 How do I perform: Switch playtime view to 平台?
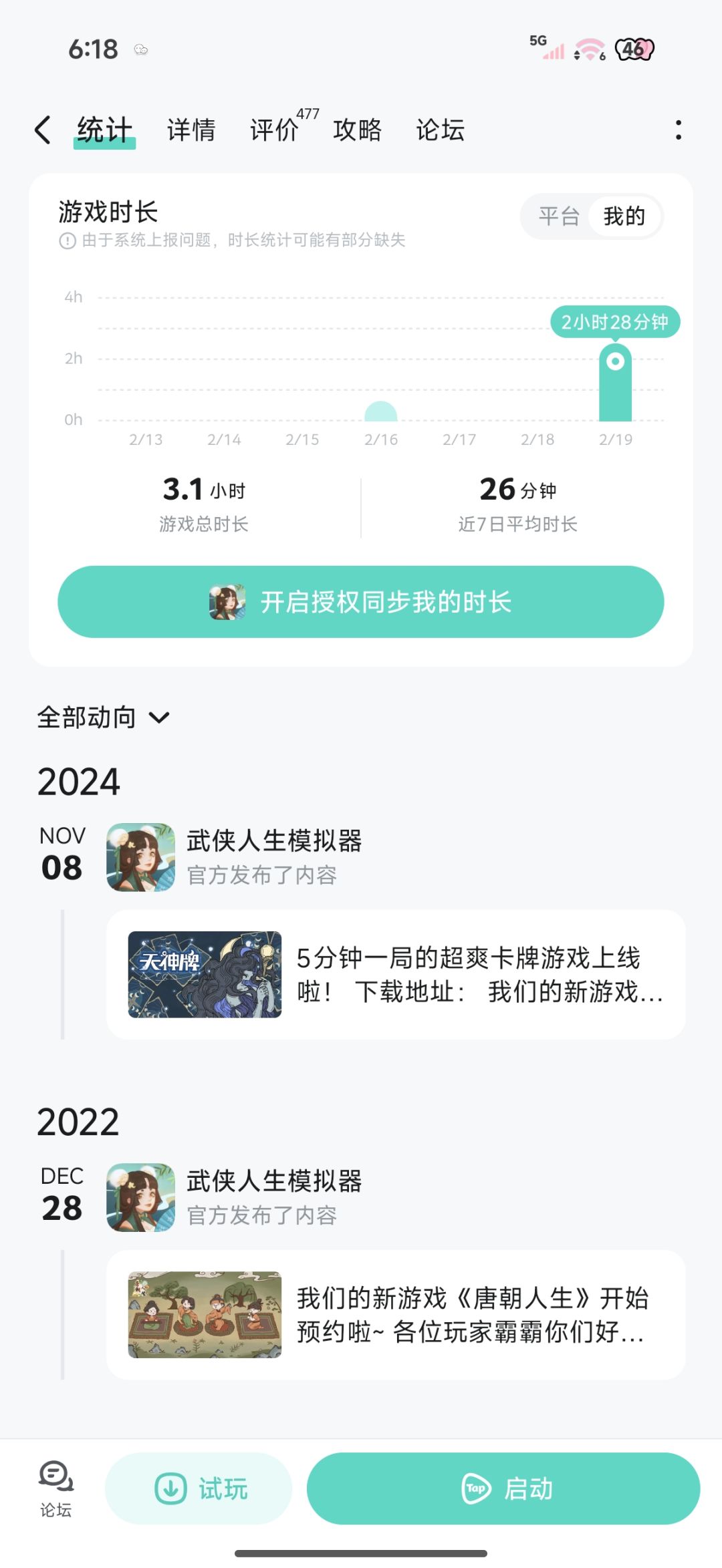(559, 216)
